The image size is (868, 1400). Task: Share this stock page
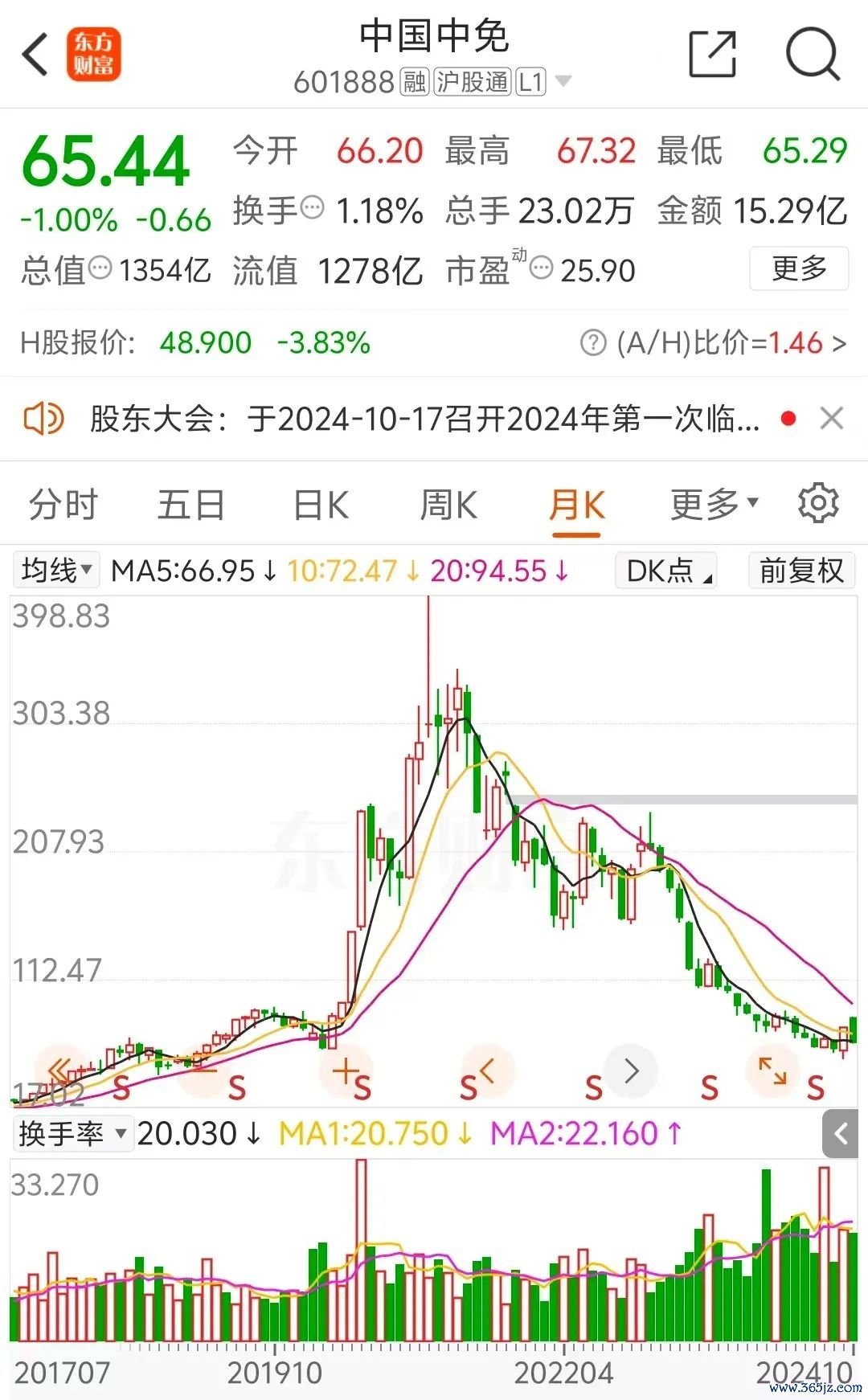pos(713,54)
